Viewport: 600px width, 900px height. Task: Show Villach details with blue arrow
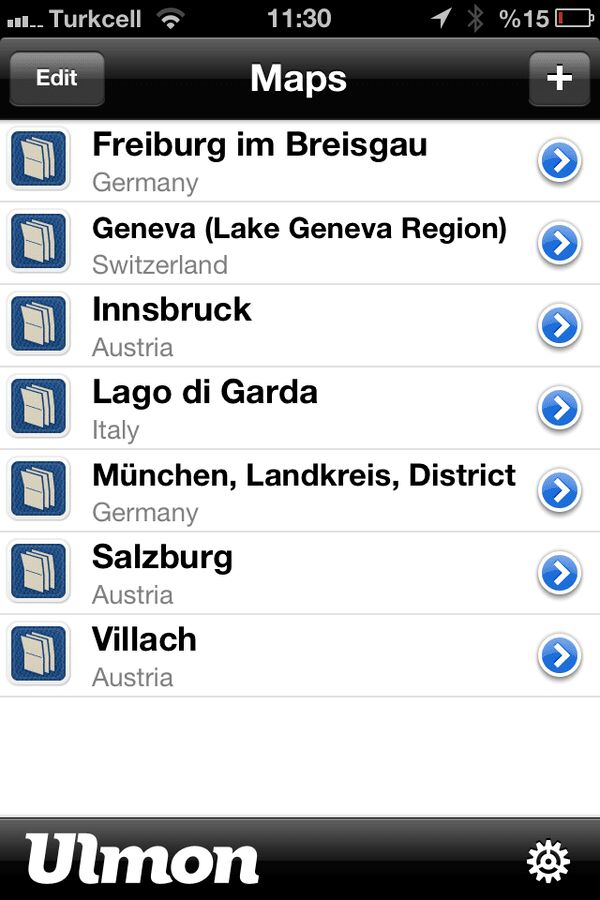click(559, 656)
